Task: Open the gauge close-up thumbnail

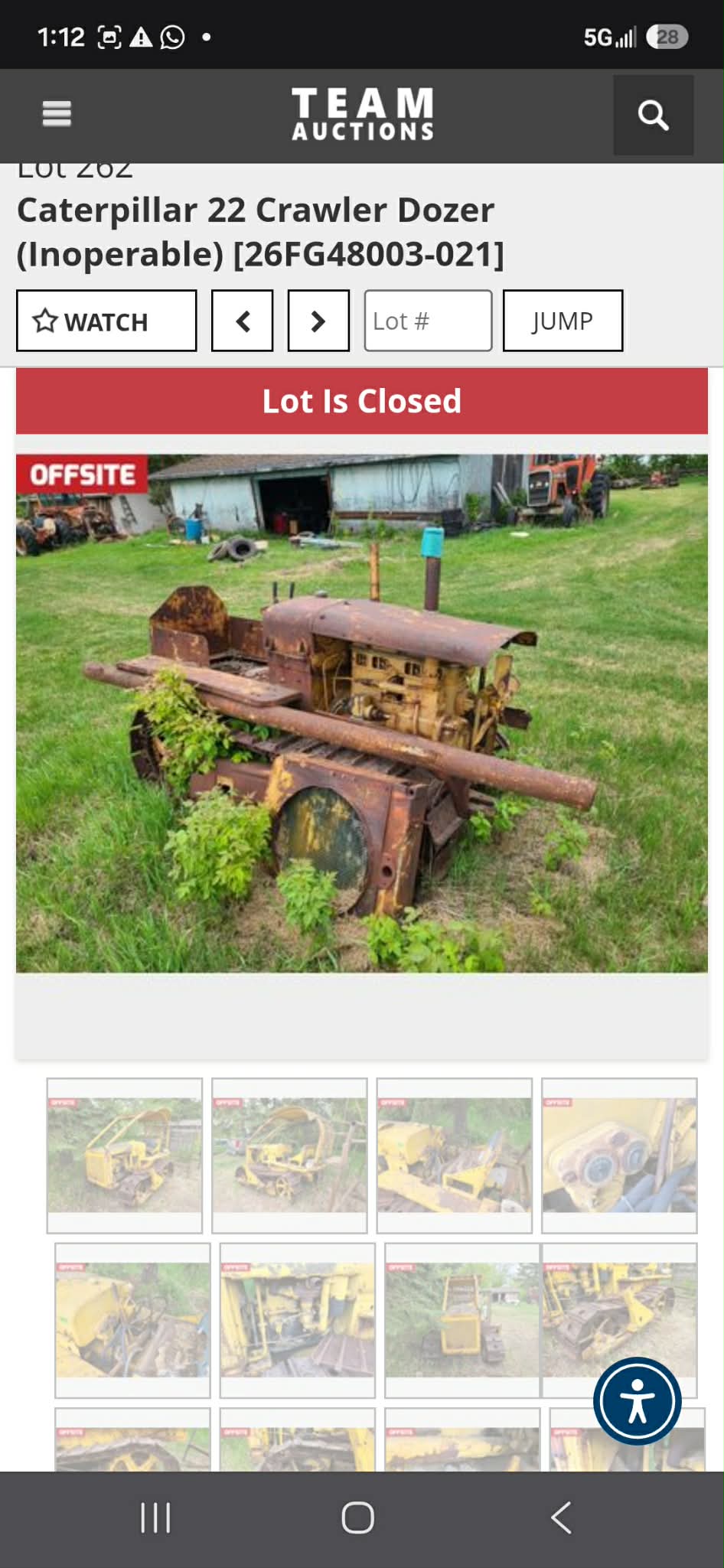Action: (619, 1156)
